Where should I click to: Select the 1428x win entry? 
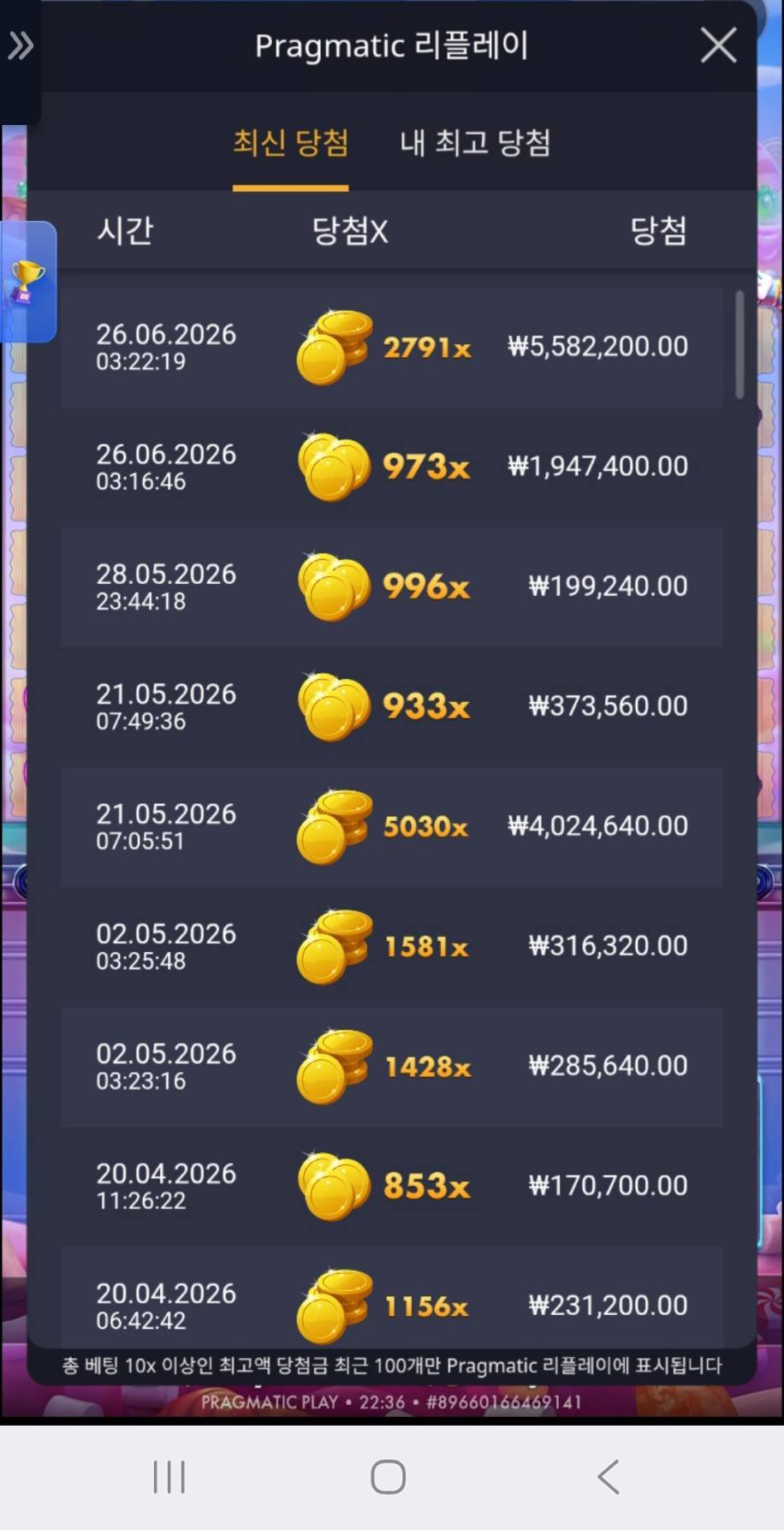pos(392,1067)
